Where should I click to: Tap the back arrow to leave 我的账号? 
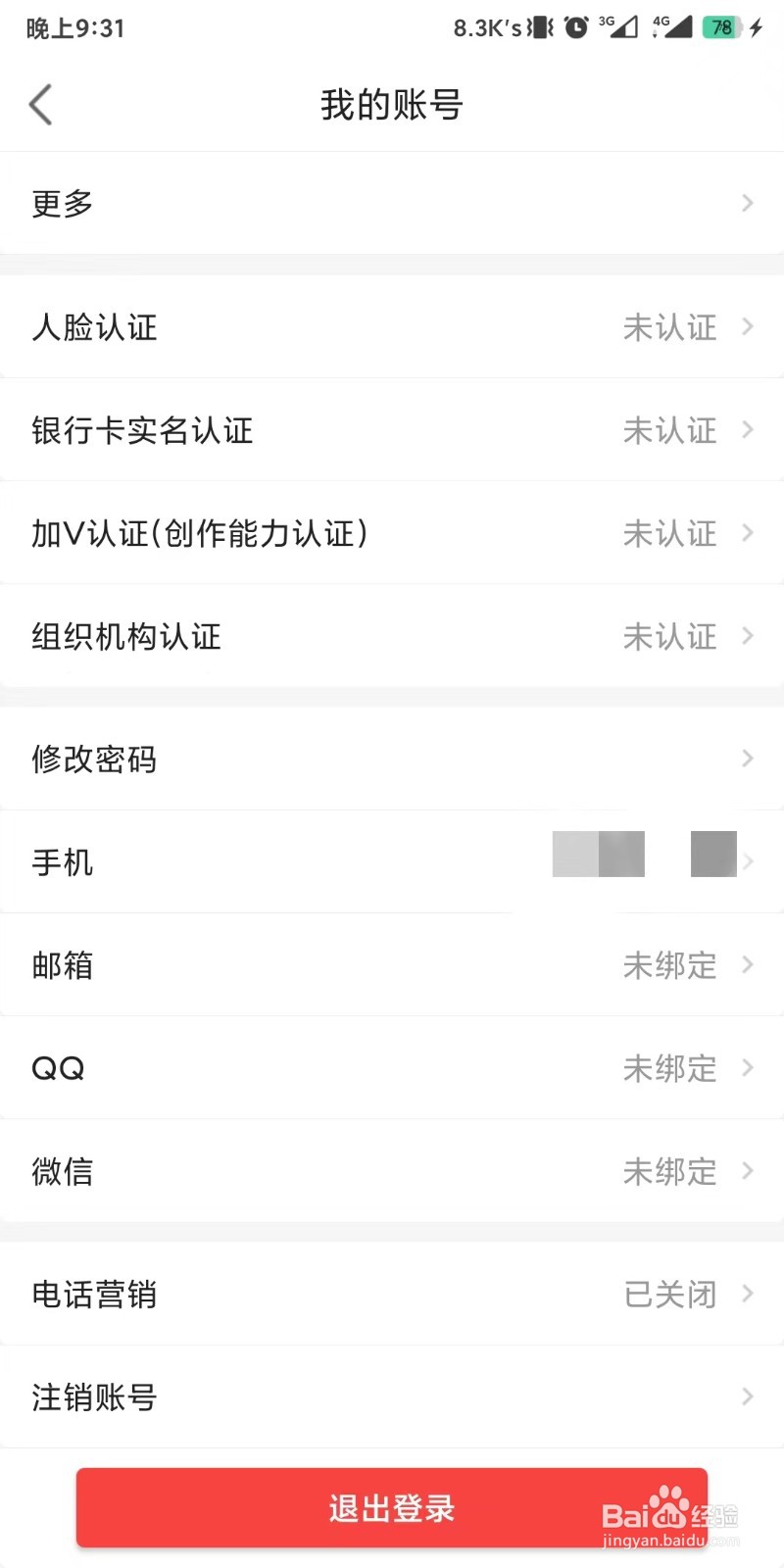pyautogui.click(x=41, y=104)
